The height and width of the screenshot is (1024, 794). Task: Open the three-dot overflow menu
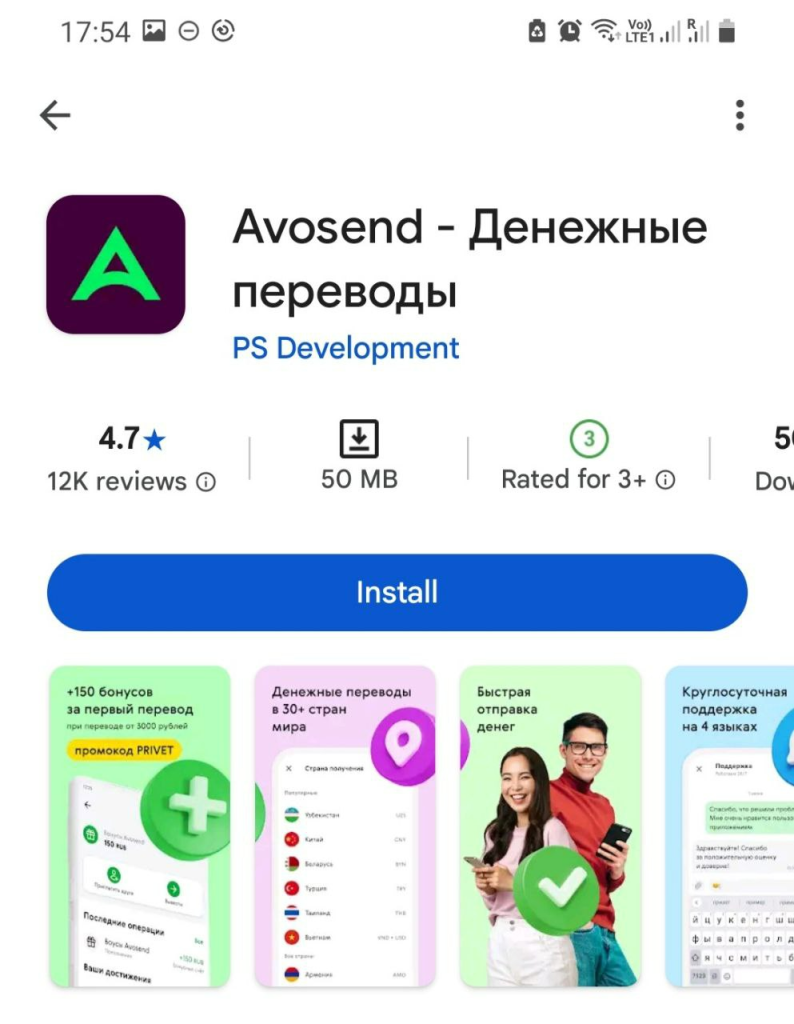739,116
